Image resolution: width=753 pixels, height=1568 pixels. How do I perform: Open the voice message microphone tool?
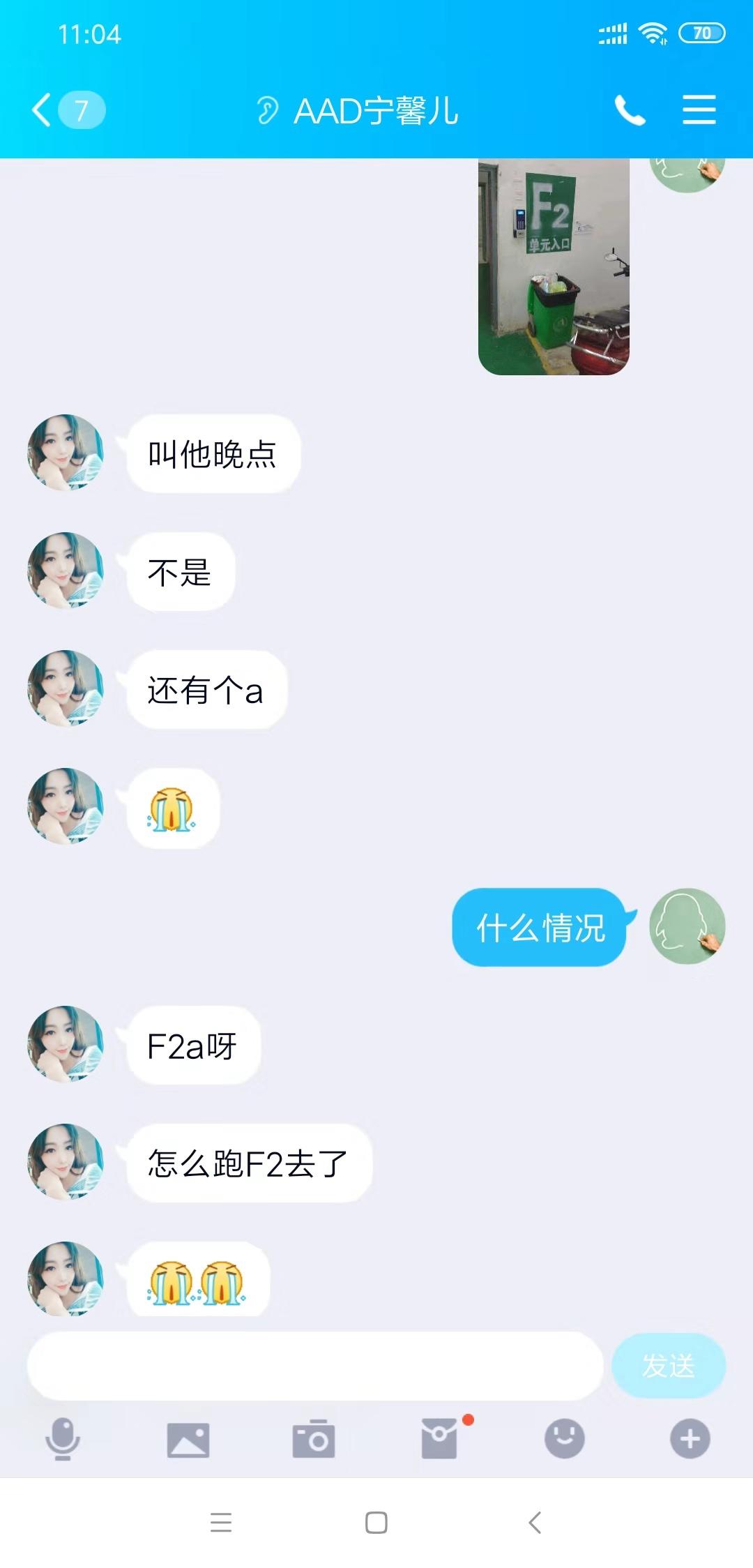(x=63, y=1437)
